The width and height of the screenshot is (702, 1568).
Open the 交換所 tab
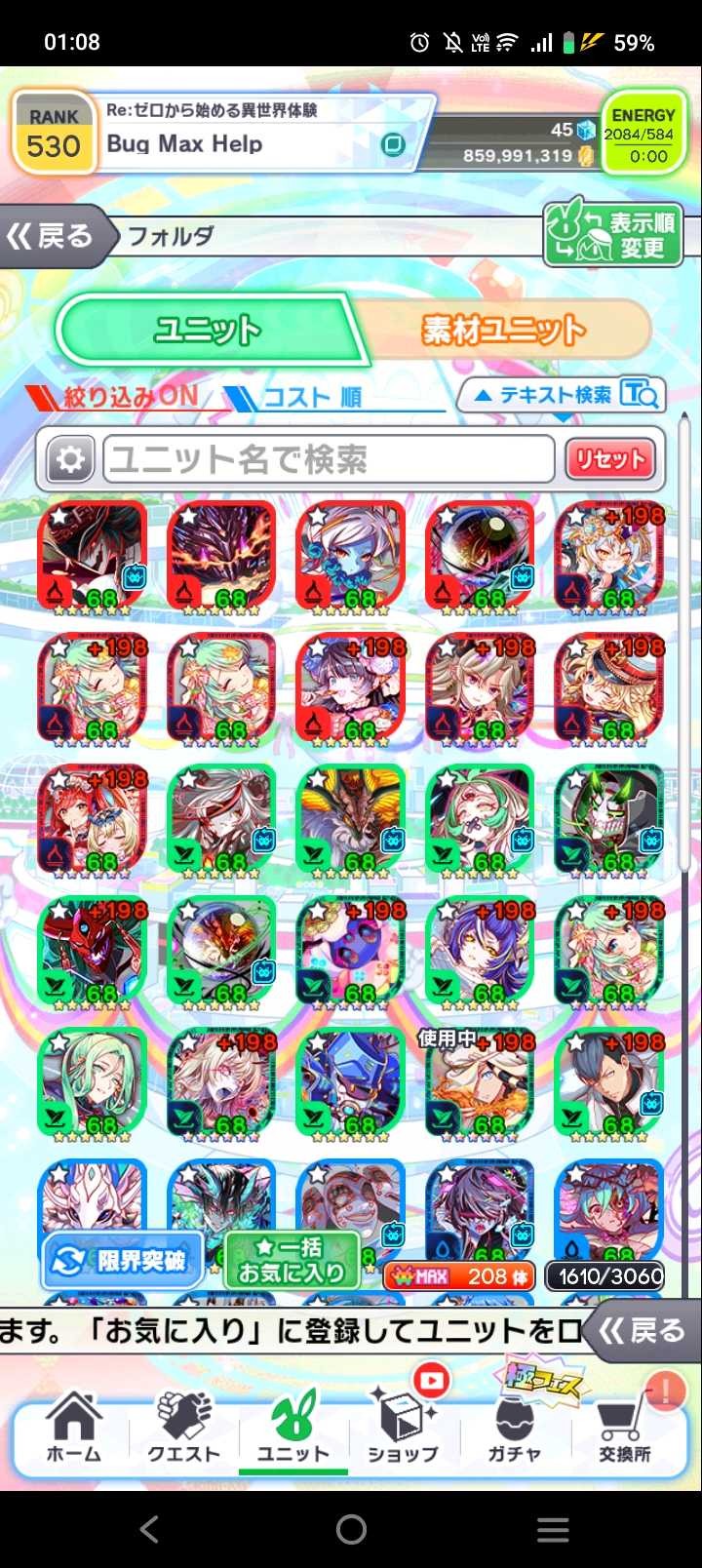point(624,1429)
